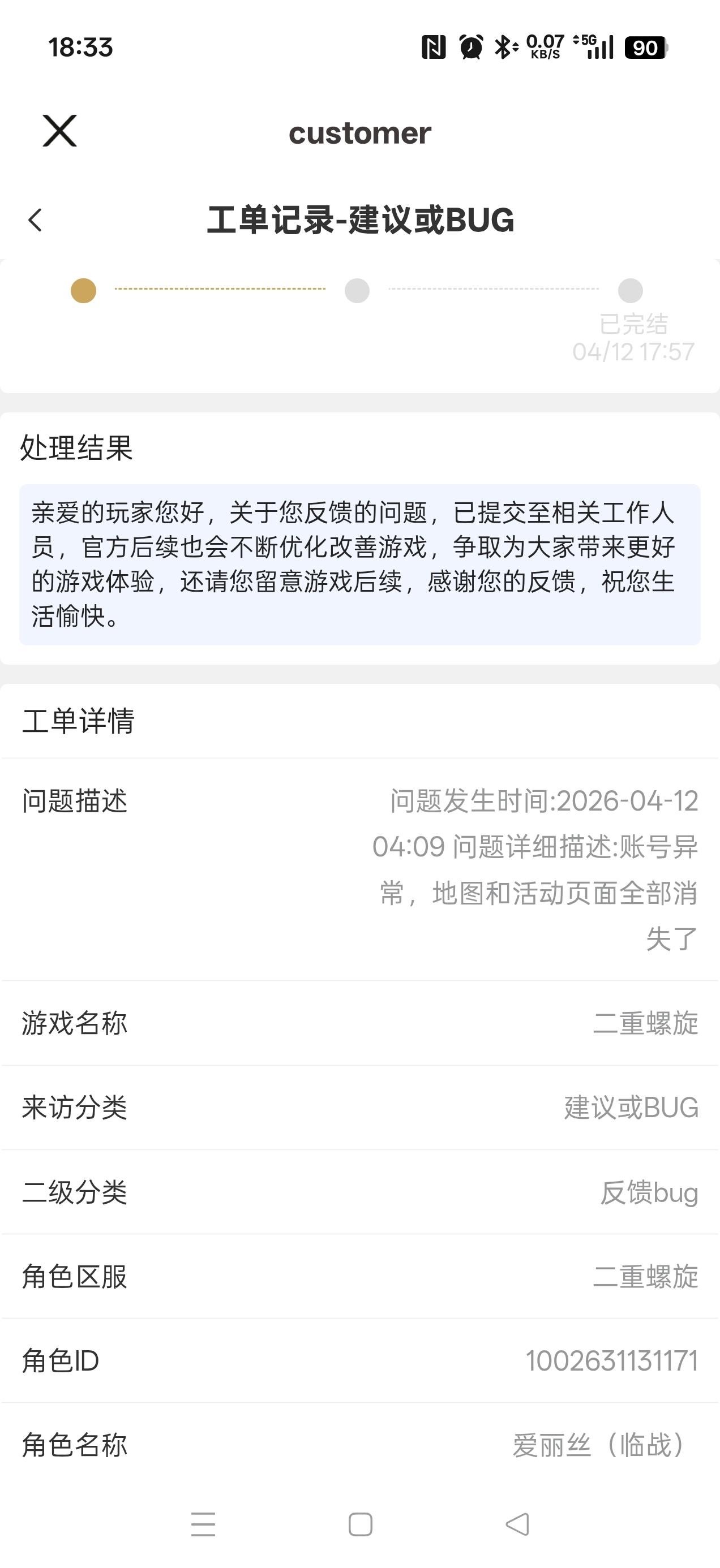Go to the system home screen
The width and height of the screenshot is (720, 1568).
tap(360, 1524)
